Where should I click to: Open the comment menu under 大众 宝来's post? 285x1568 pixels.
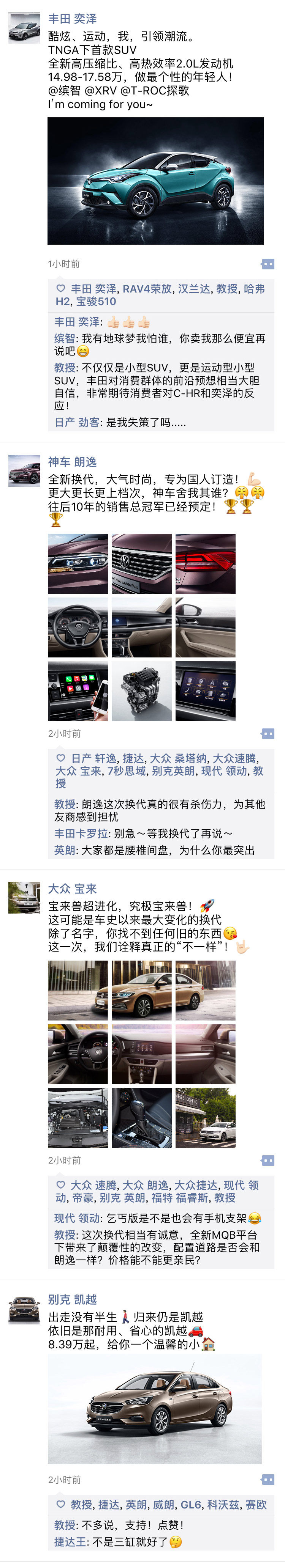pos(267,1160)
